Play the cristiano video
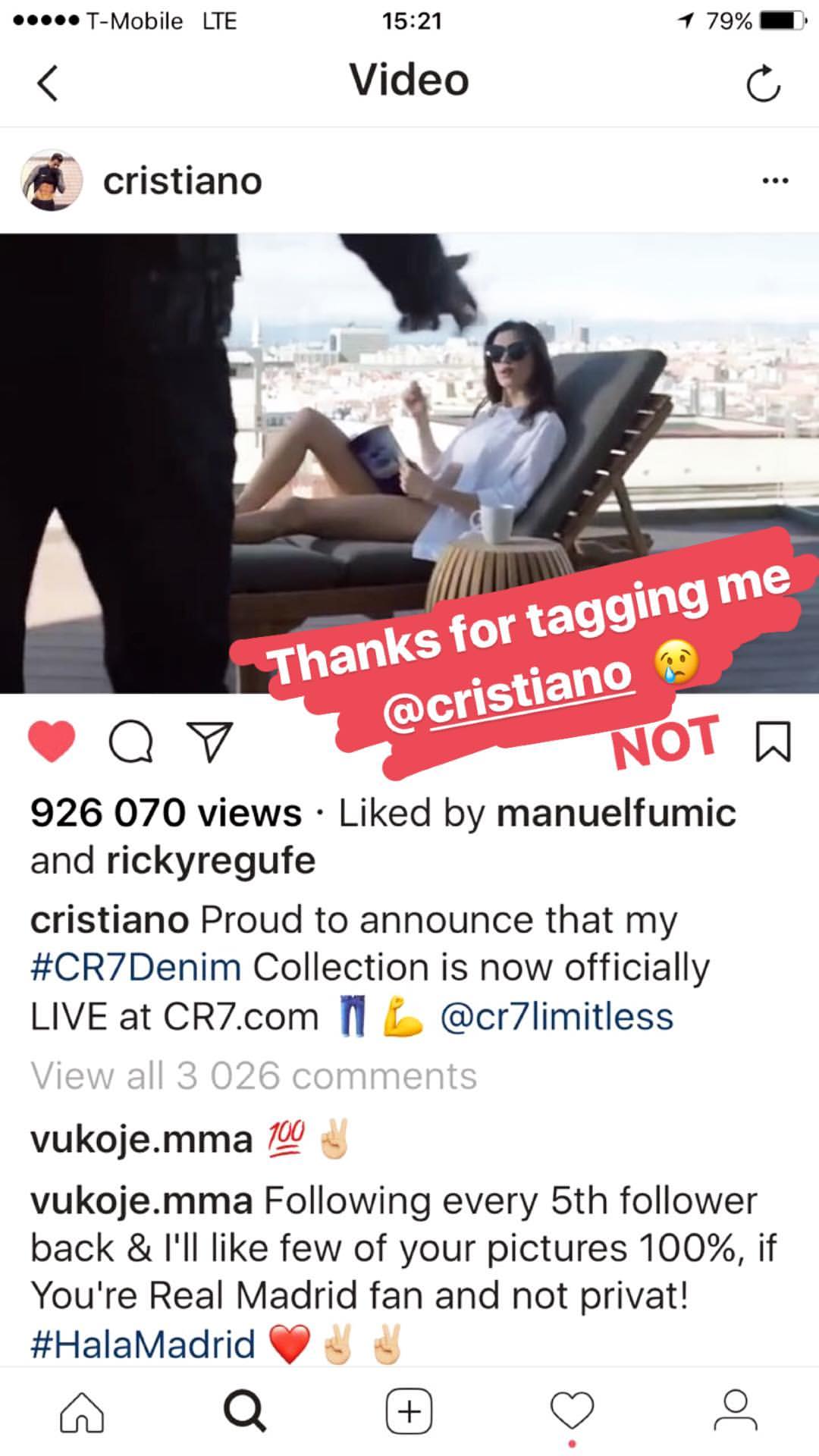The image size is (819, 1456). click(409, 463)
